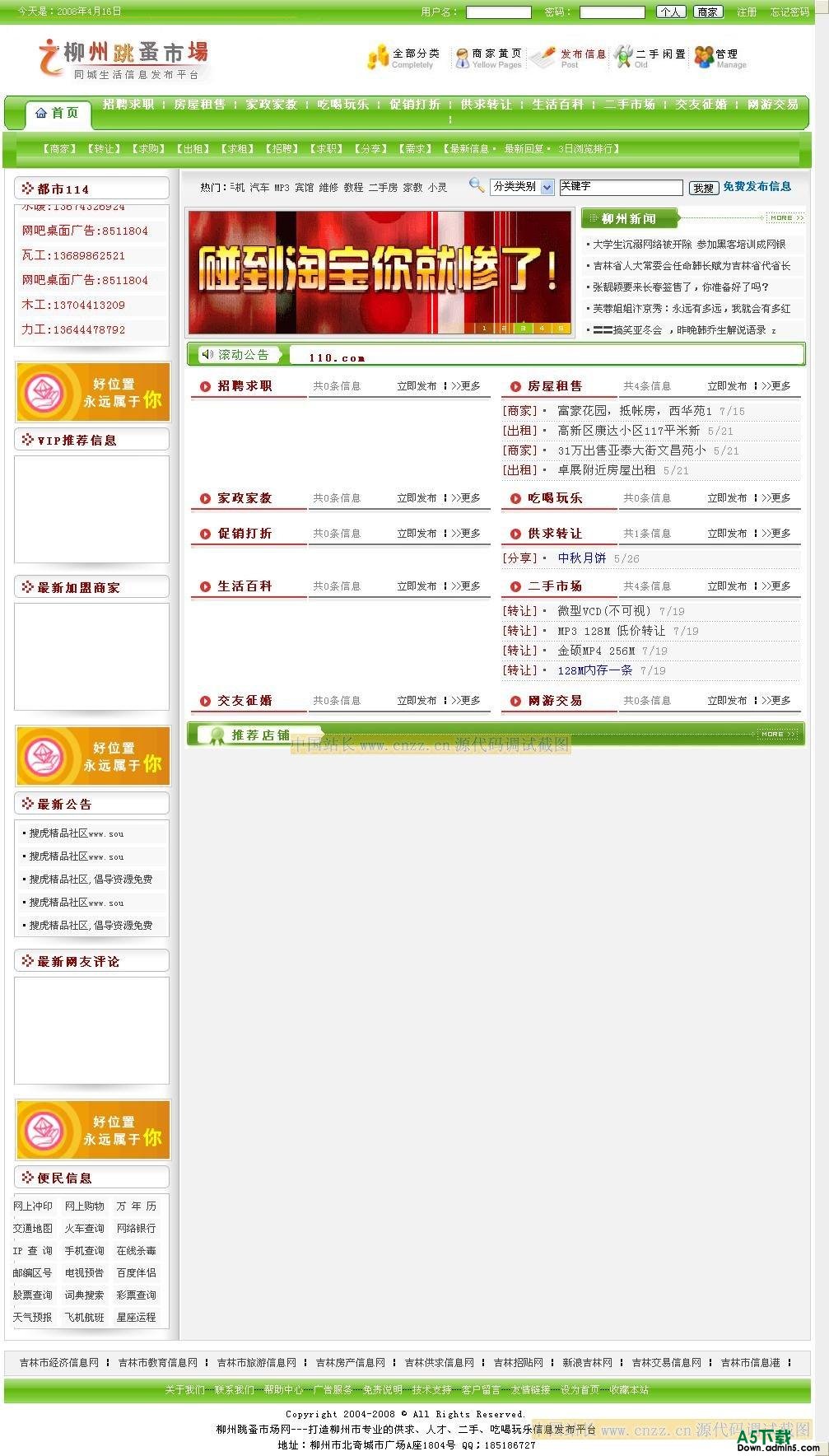This screenshot has height=1456, width=829.
Task: Go to 二手市场 in the navigation bar
Action: (629, 105)
